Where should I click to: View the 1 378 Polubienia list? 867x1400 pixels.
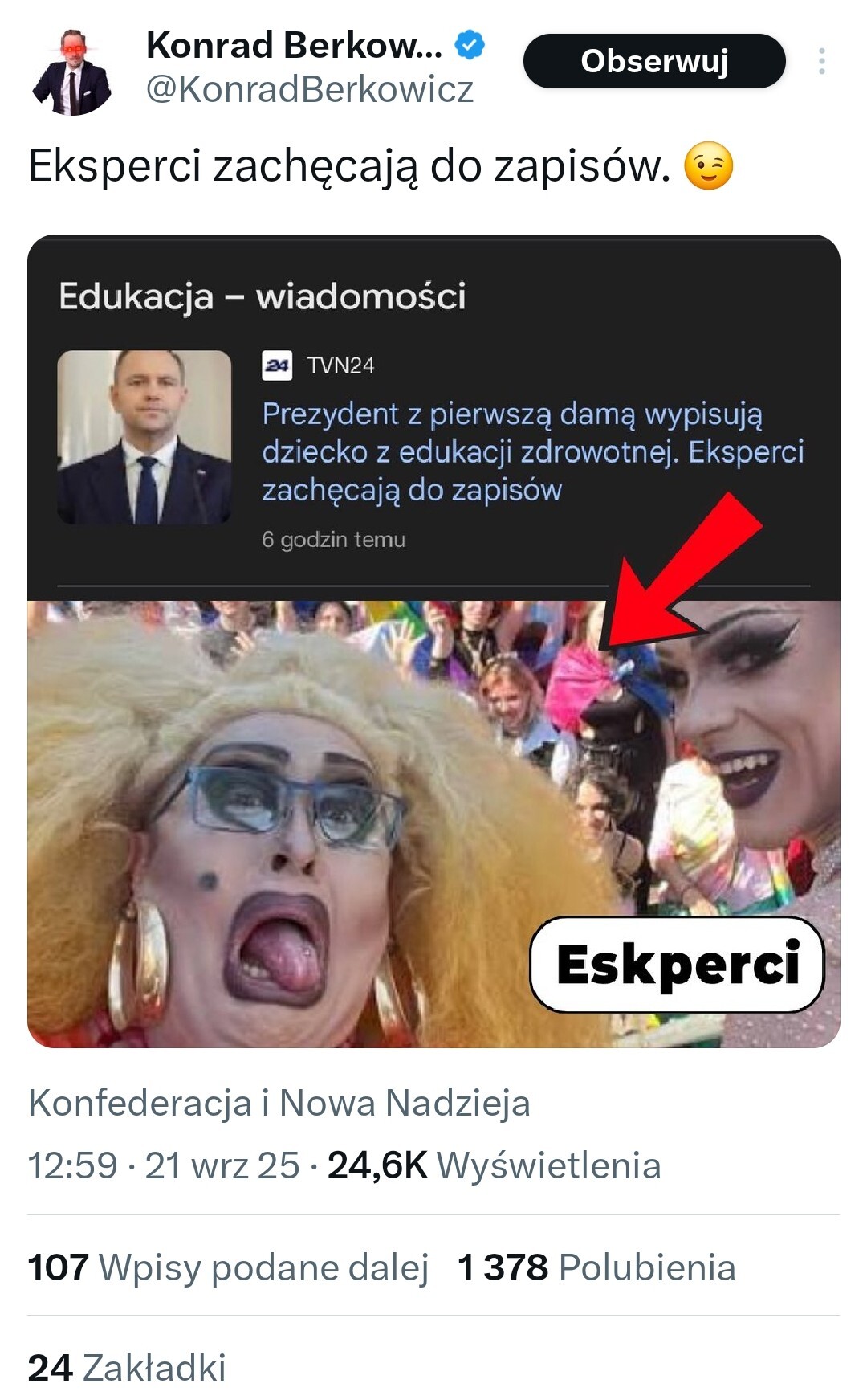596,1267
